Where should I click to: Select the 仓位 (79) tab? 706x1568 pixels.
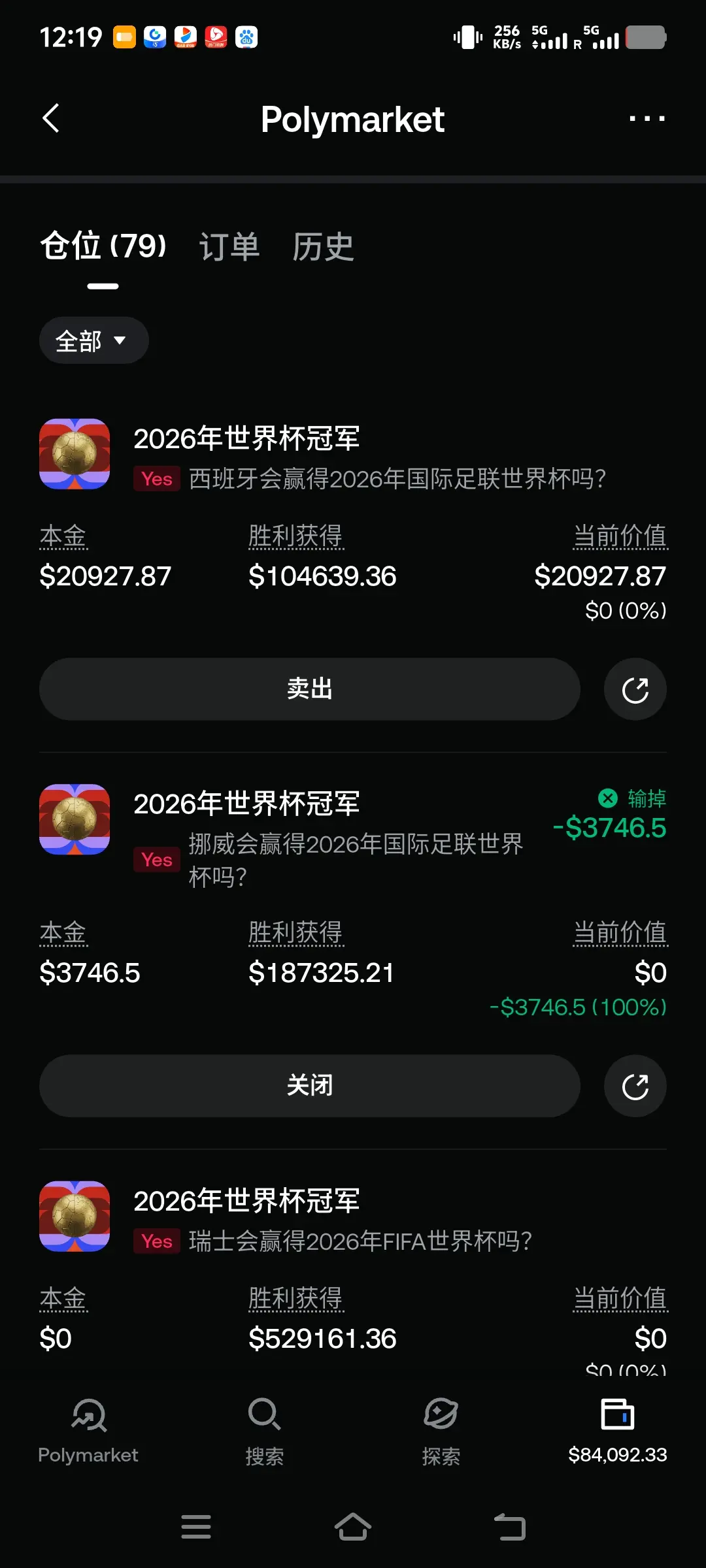coord(103,246)
